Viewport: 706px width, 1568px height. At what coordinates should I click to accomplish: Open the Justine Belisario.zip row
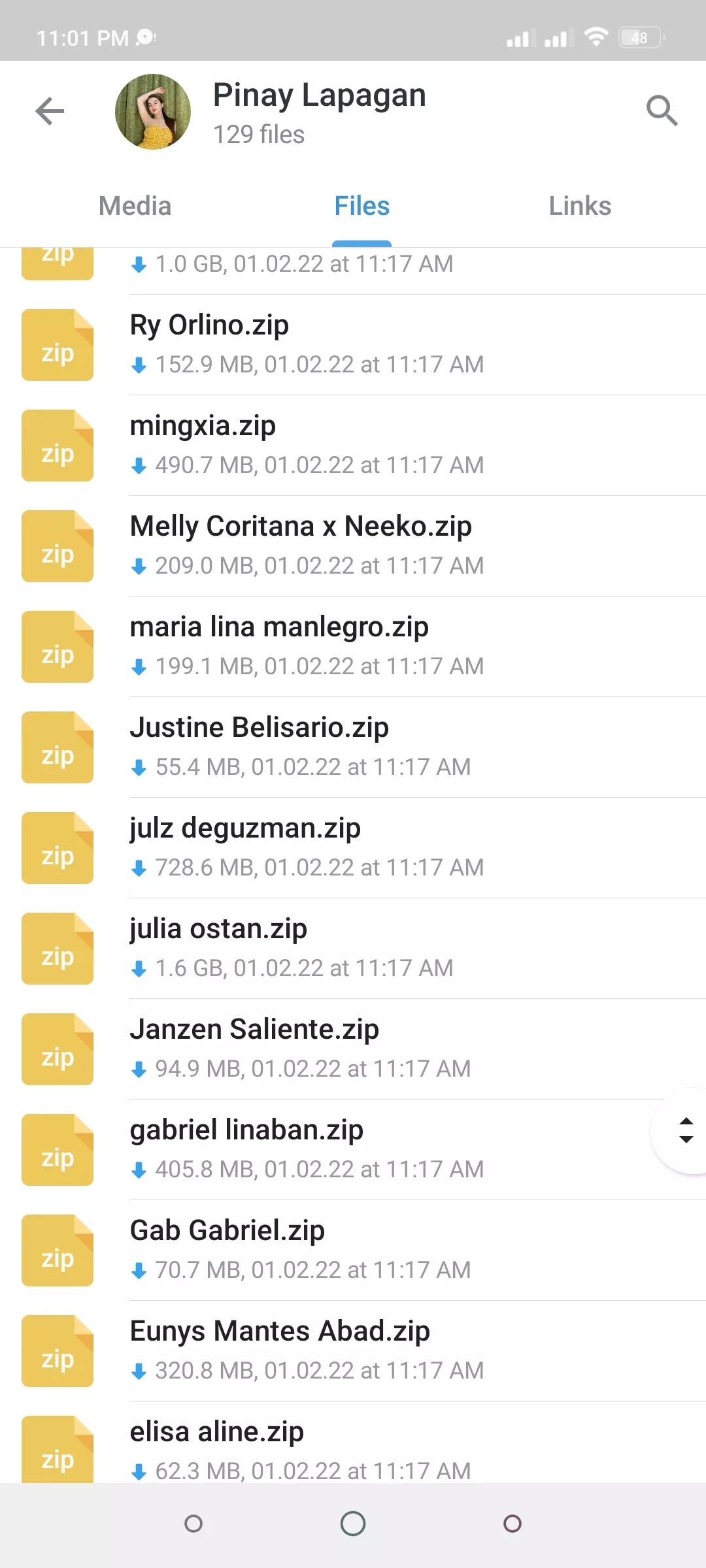point(353,747)
